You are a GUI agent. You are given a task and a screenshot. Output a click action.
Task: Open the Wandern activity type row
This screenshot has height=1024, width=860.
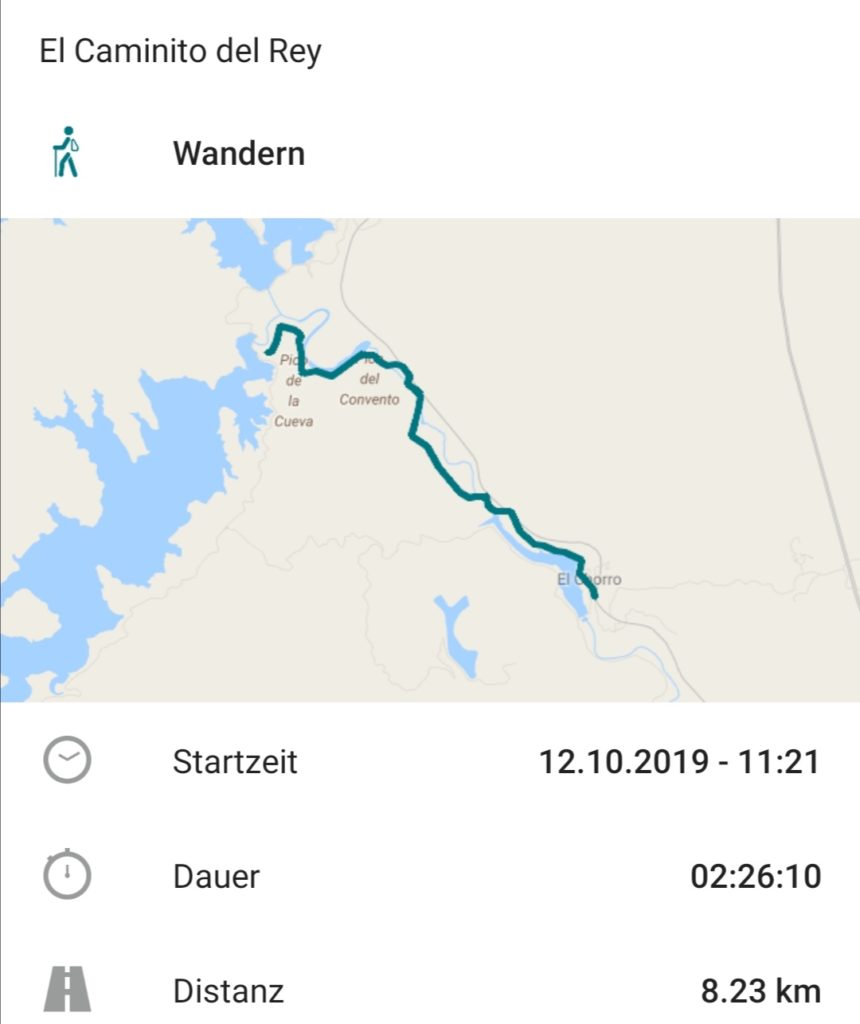[430, 153]
